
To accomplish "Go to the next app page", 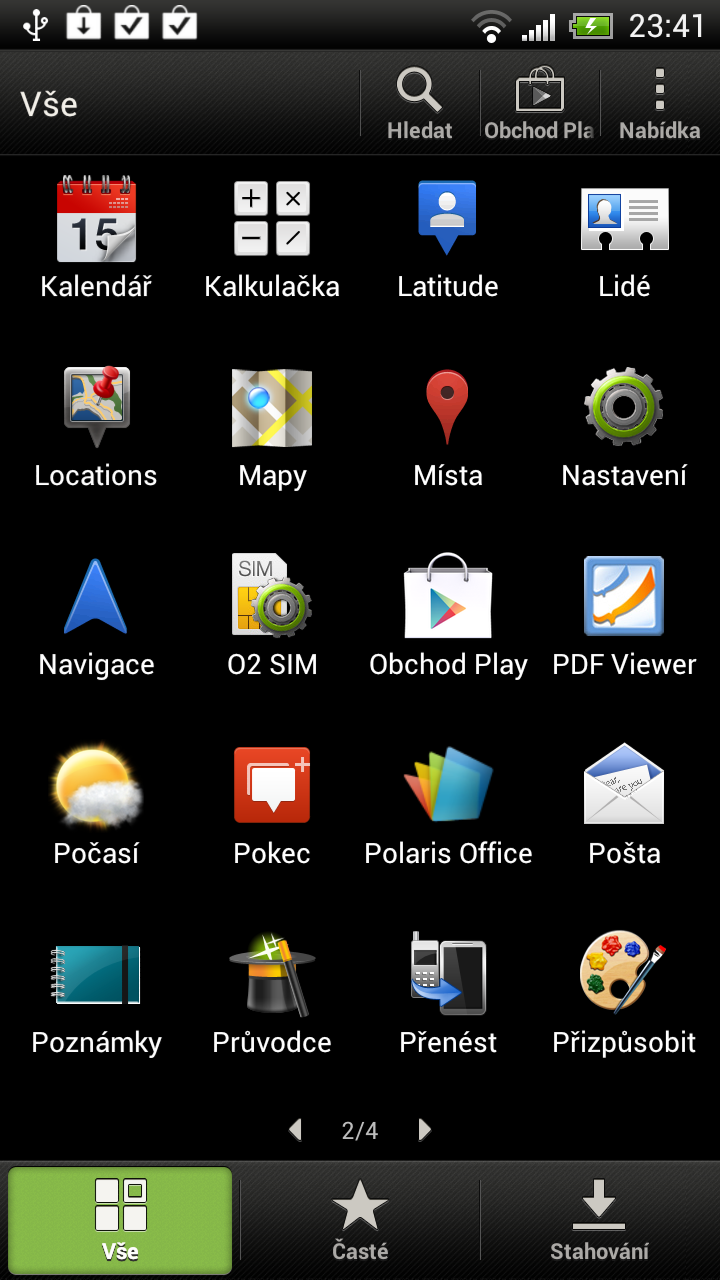I will click(424, 1129).
